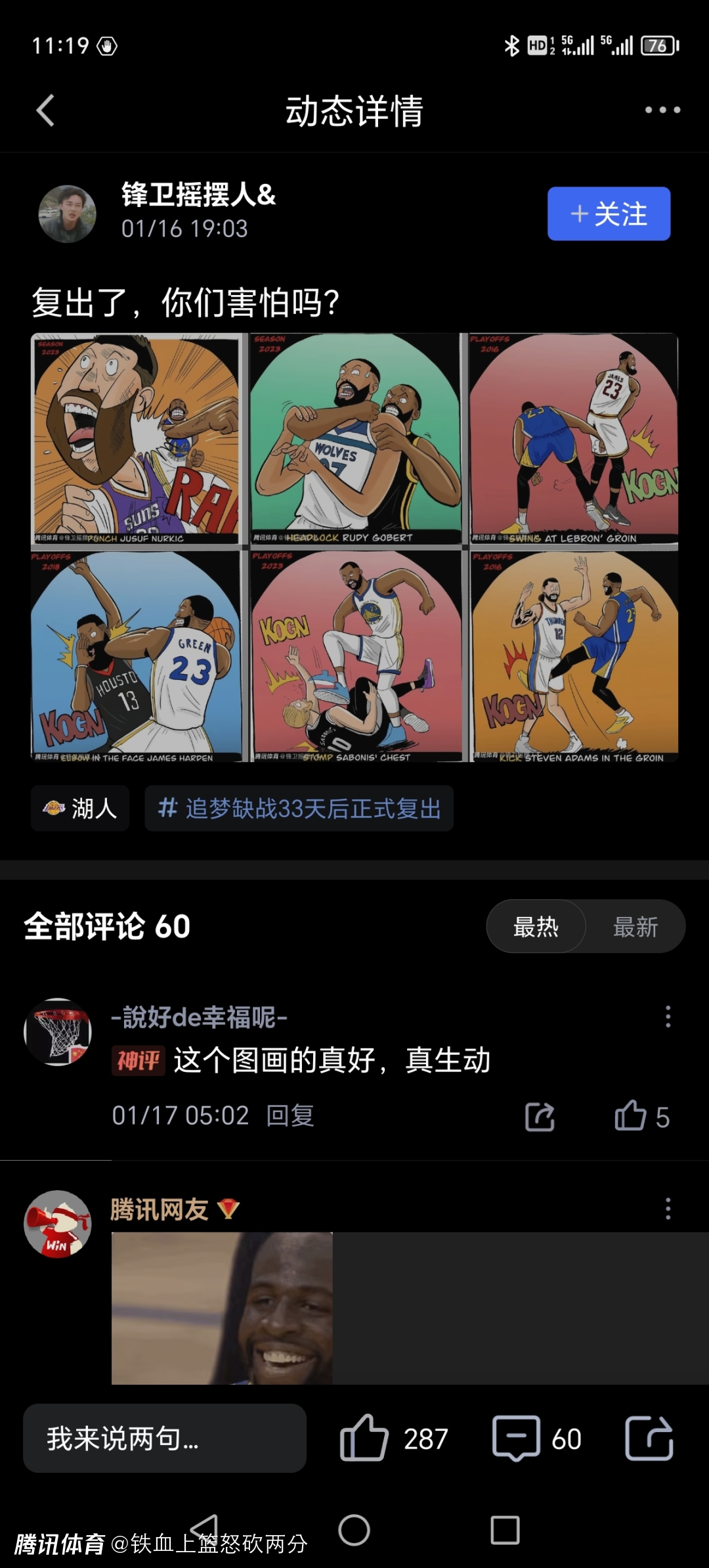Follow the author with the 关注 button
The image size is (709, 1568).
[609, 214]
